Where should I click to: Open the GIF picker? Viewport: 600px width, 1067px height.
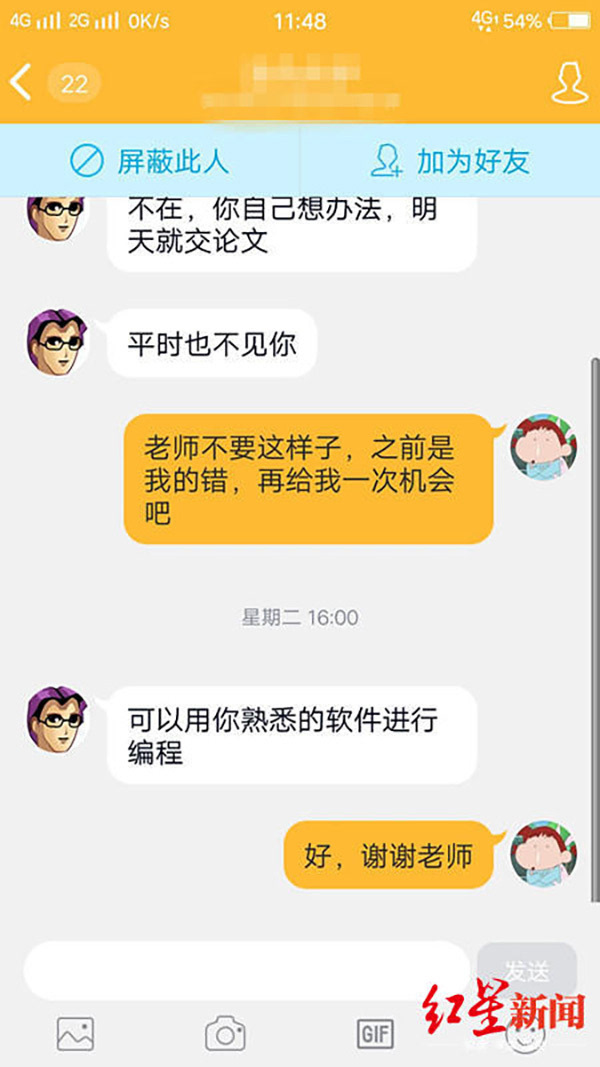click(376, 1034)
